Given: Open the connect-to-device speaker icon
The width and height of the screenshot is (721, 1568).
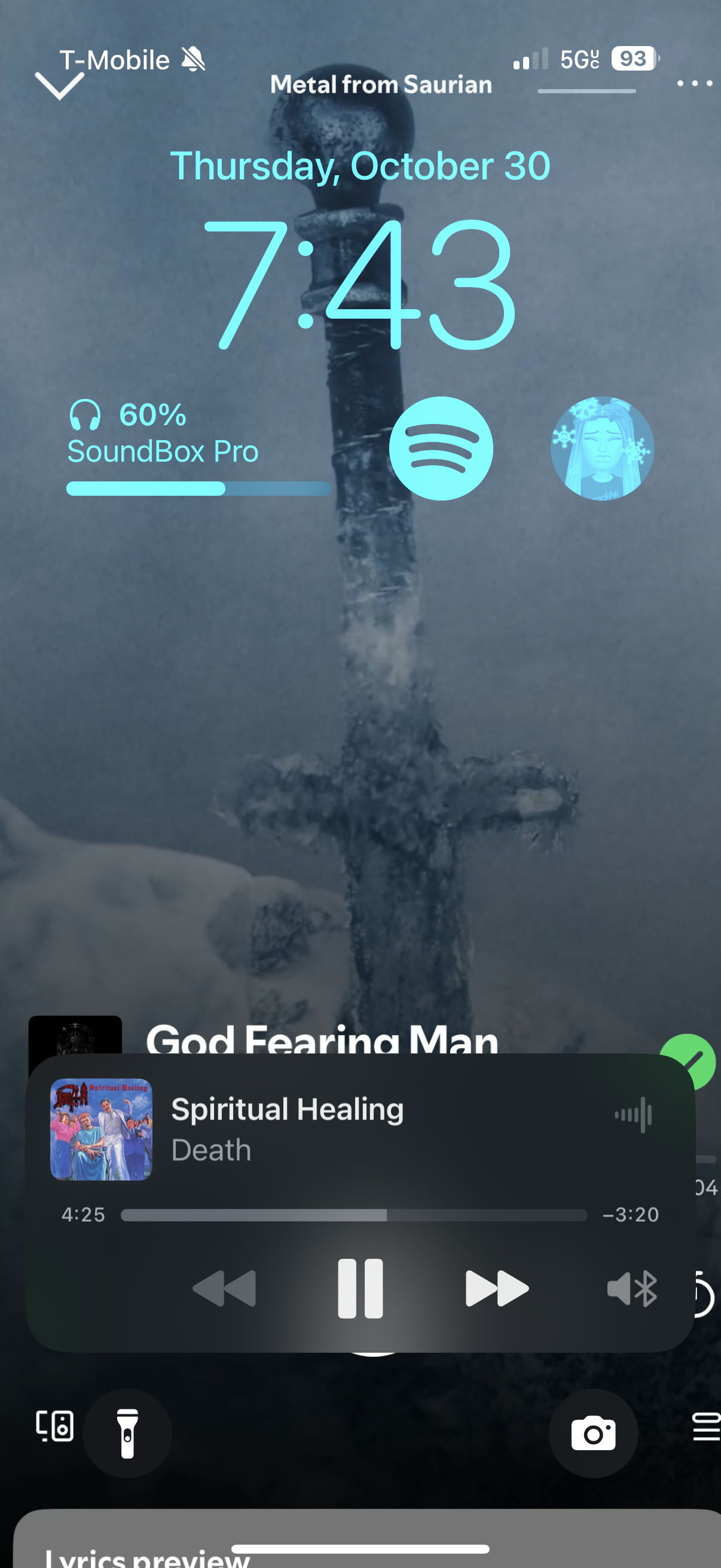Looking at the screenshot, I should [x=55, y=1426].
